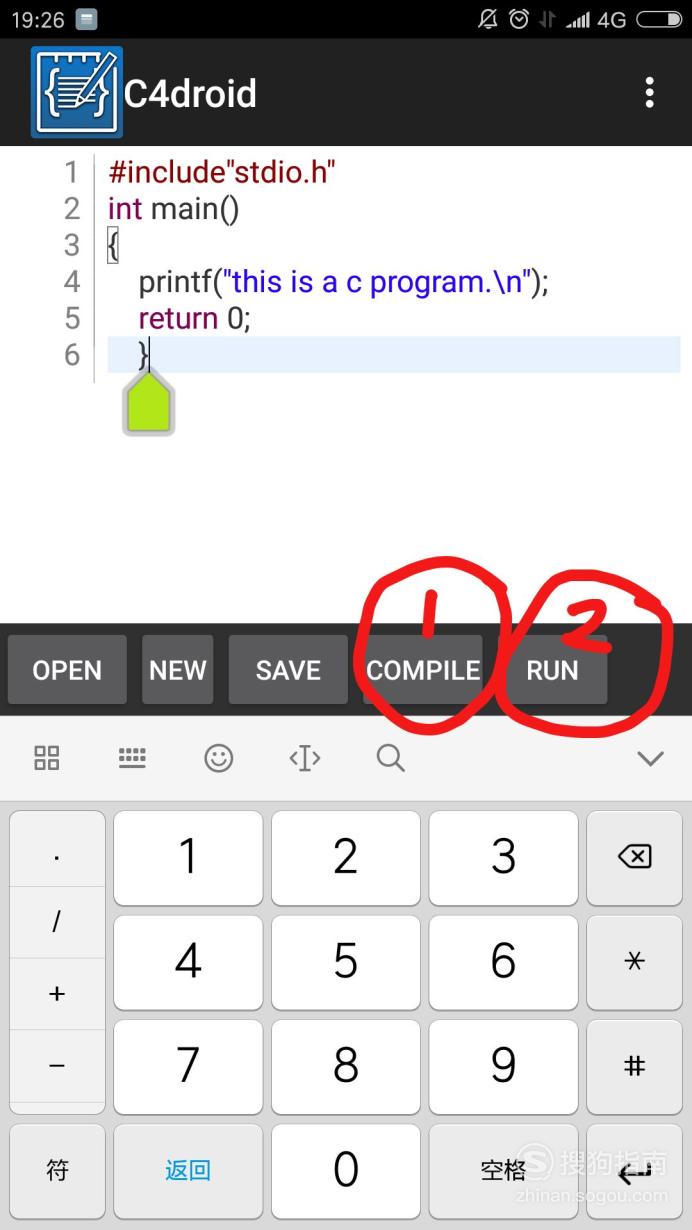
Task: Open the cursor movement tool
Action: coord(304,758)
